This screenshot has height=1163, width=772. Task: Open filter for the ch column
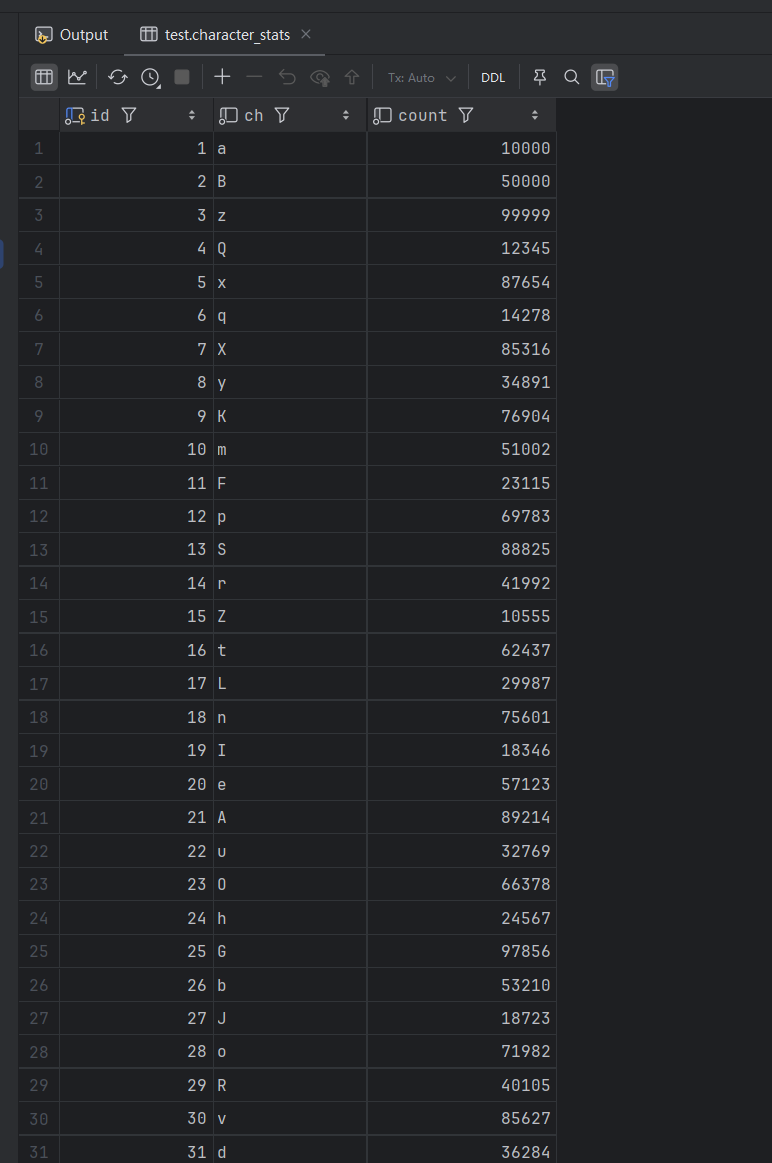click(x=282, y=116)
